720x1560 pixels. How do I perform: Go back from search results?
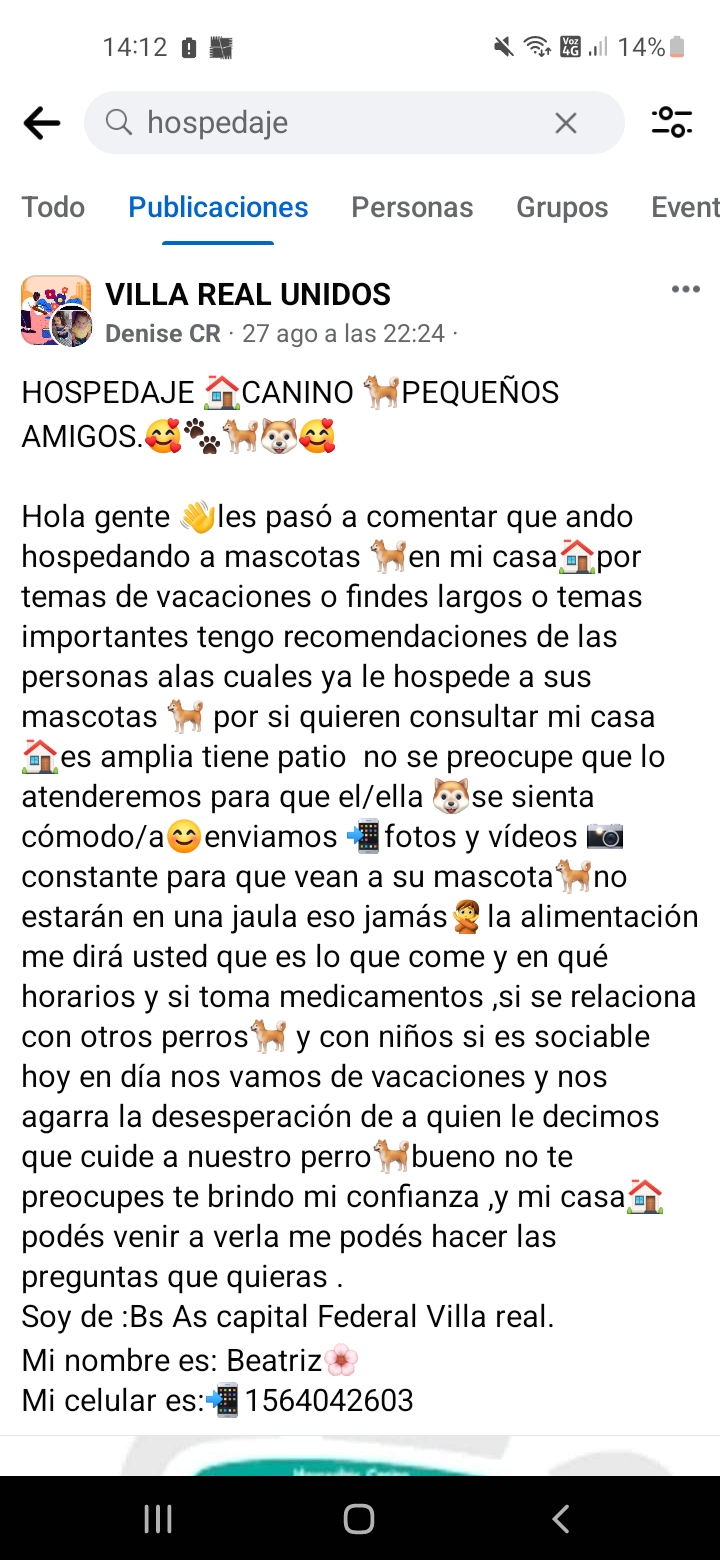(x=42, y=123)
